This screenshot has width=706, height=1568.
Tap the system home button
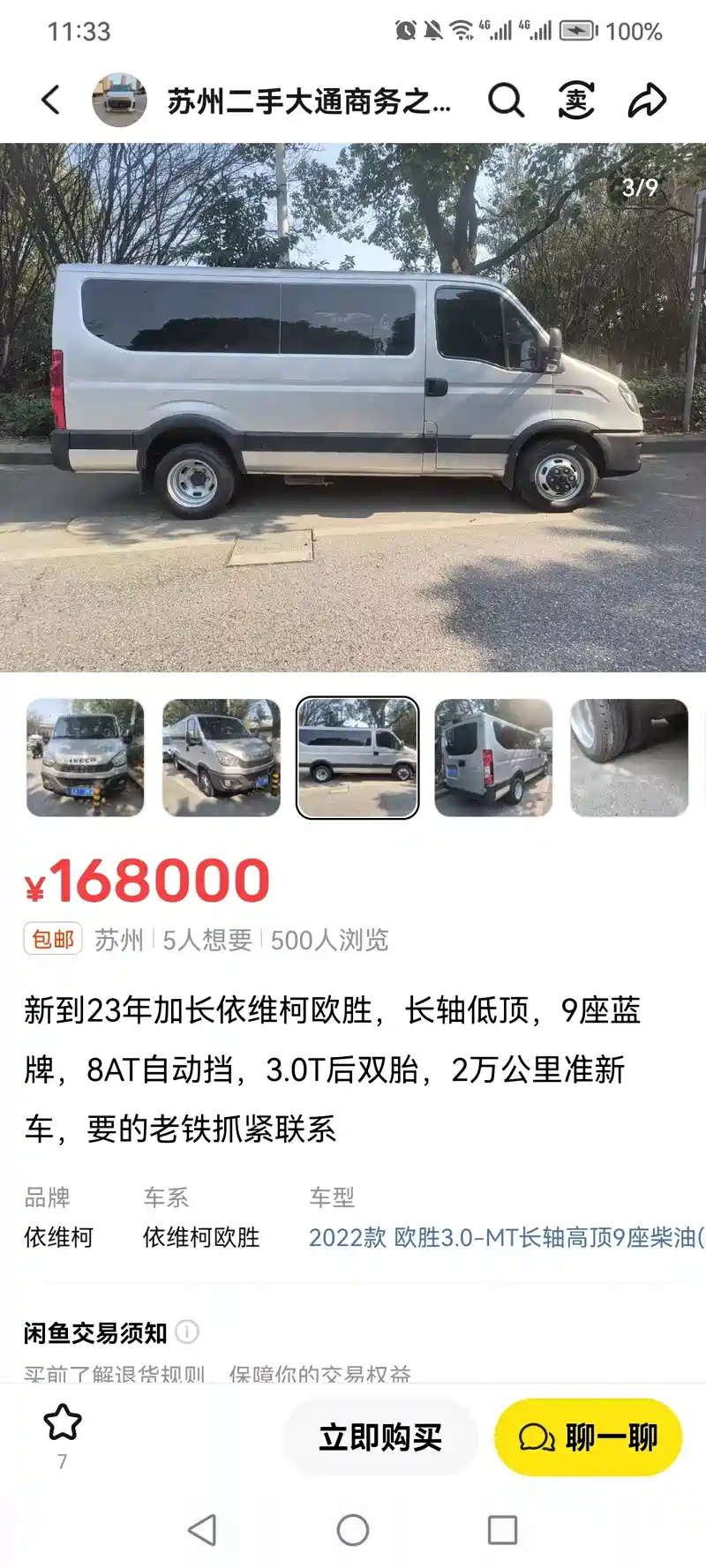(x=353, y=1529)
